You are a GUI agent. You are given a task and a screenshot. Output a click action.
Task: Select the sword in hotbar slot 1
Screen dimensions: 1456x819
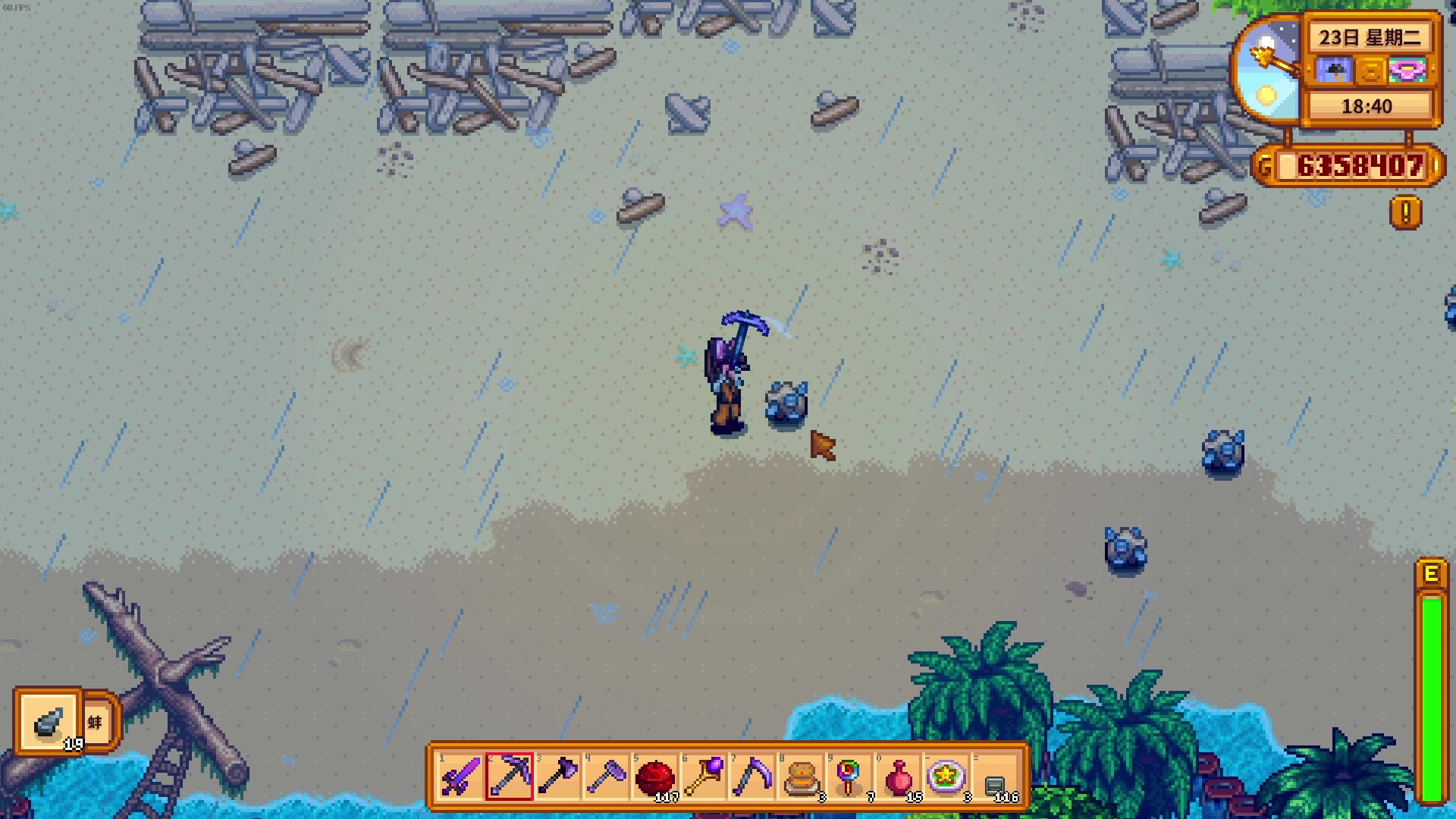click(460, 777)
